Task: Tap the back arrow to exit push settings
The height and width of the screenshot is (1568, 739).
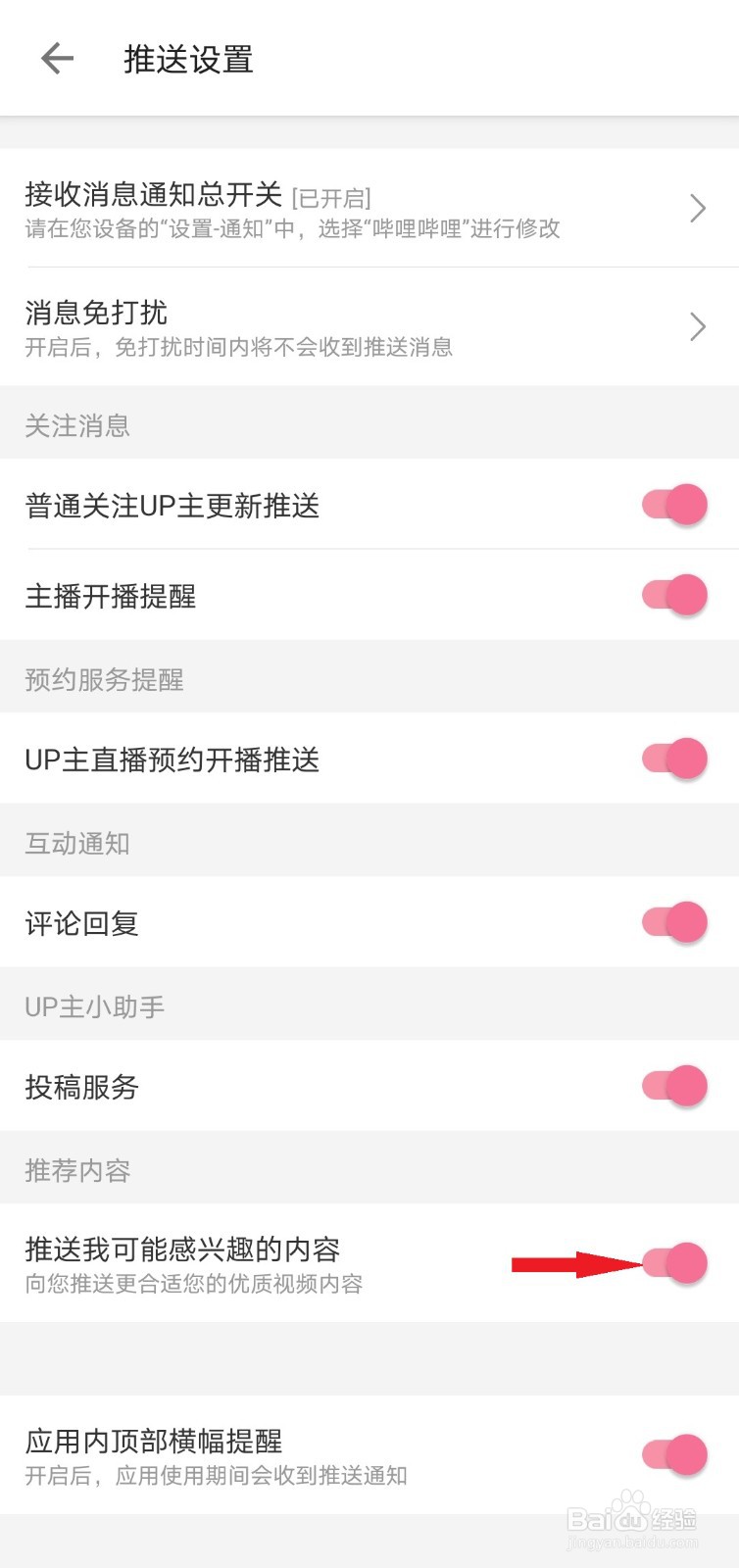Action: click(56, 58)
